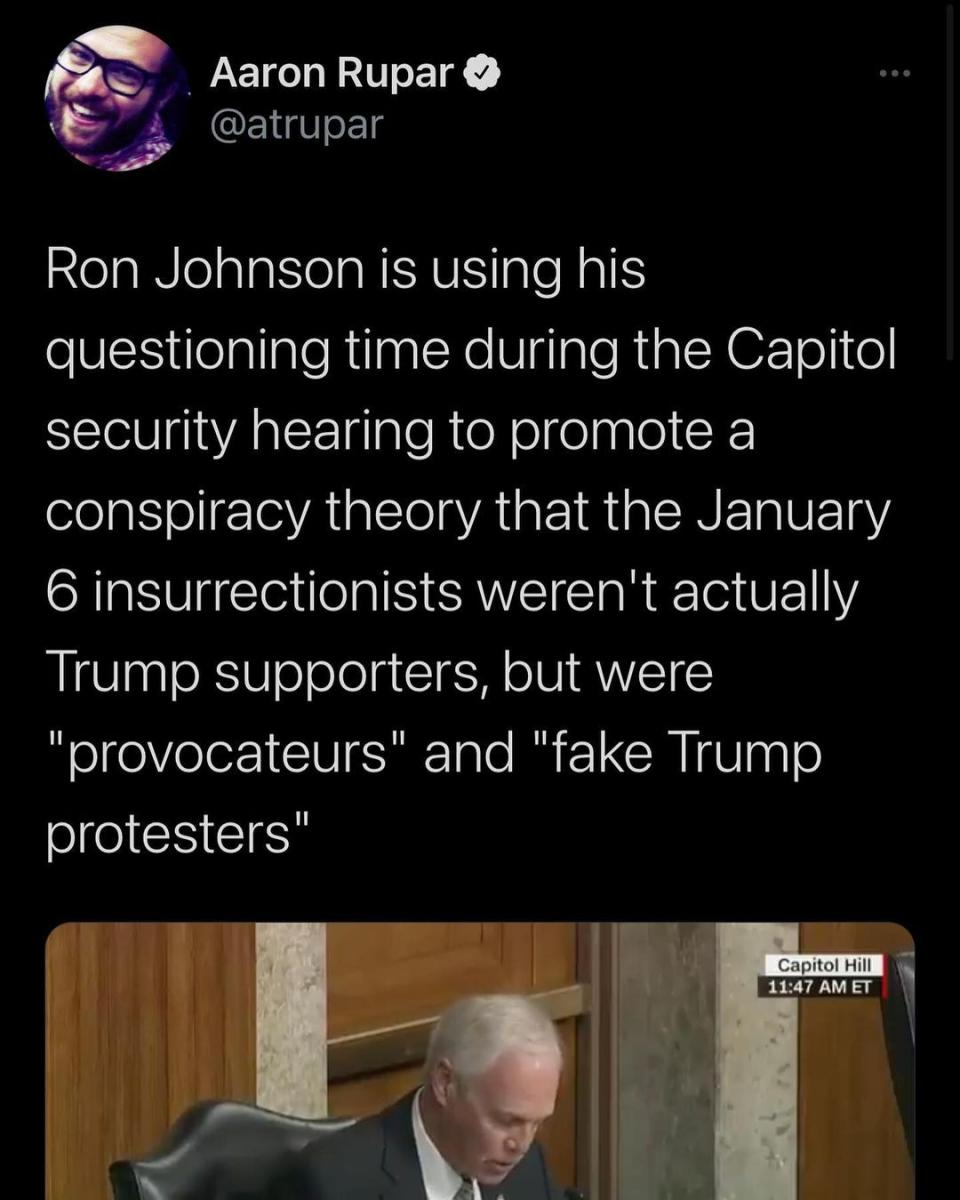Visit the @atrupar profile handle
This screenshot has width=960, height=1200.
[x=296, y=126]
